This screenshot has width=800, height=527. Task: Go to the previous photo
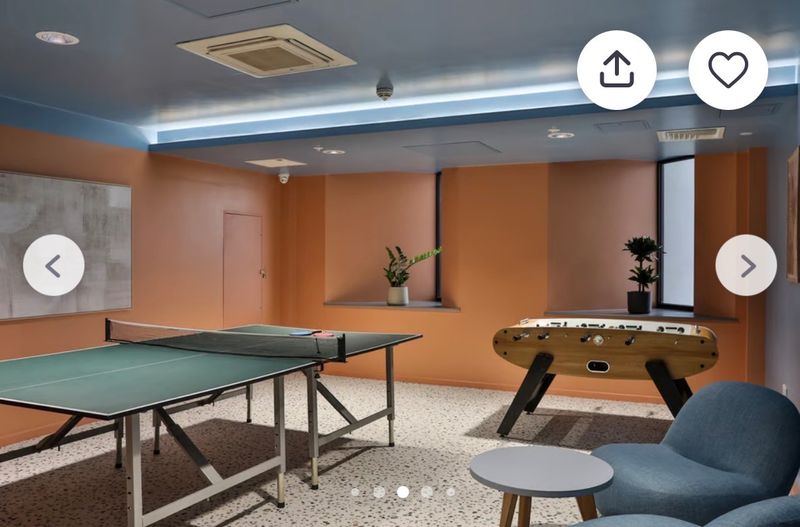(x=53, y=265)
